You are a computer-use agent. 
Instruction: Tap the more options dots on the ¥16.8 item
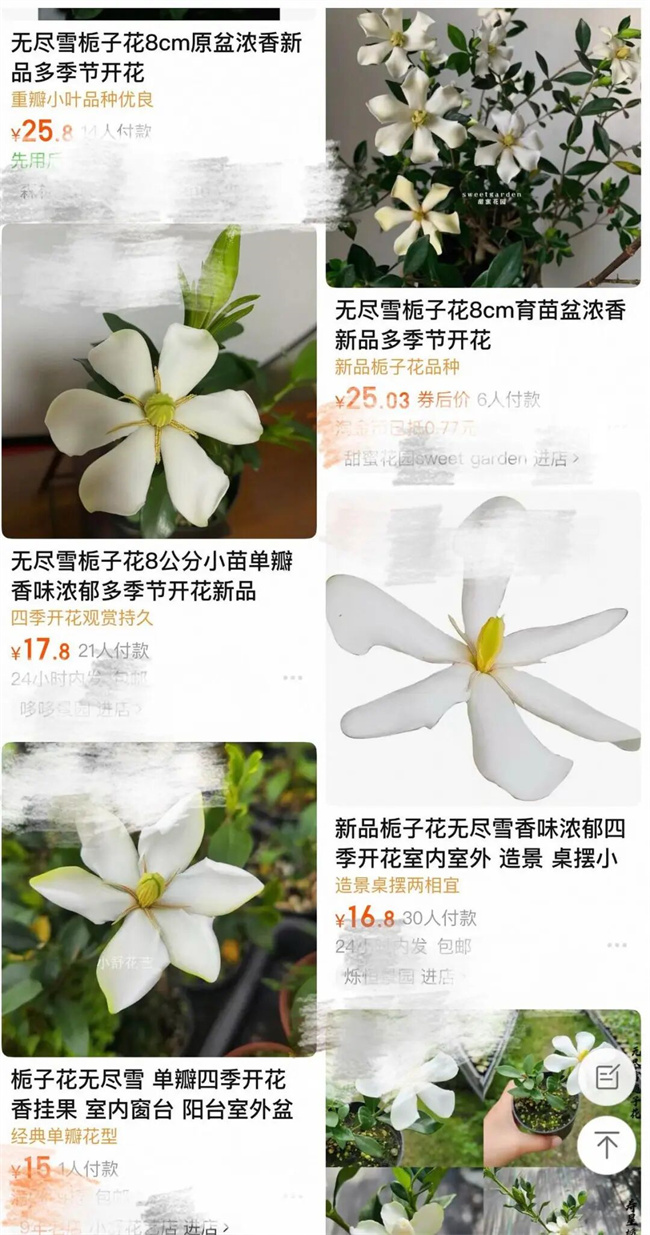pos(617,945)
